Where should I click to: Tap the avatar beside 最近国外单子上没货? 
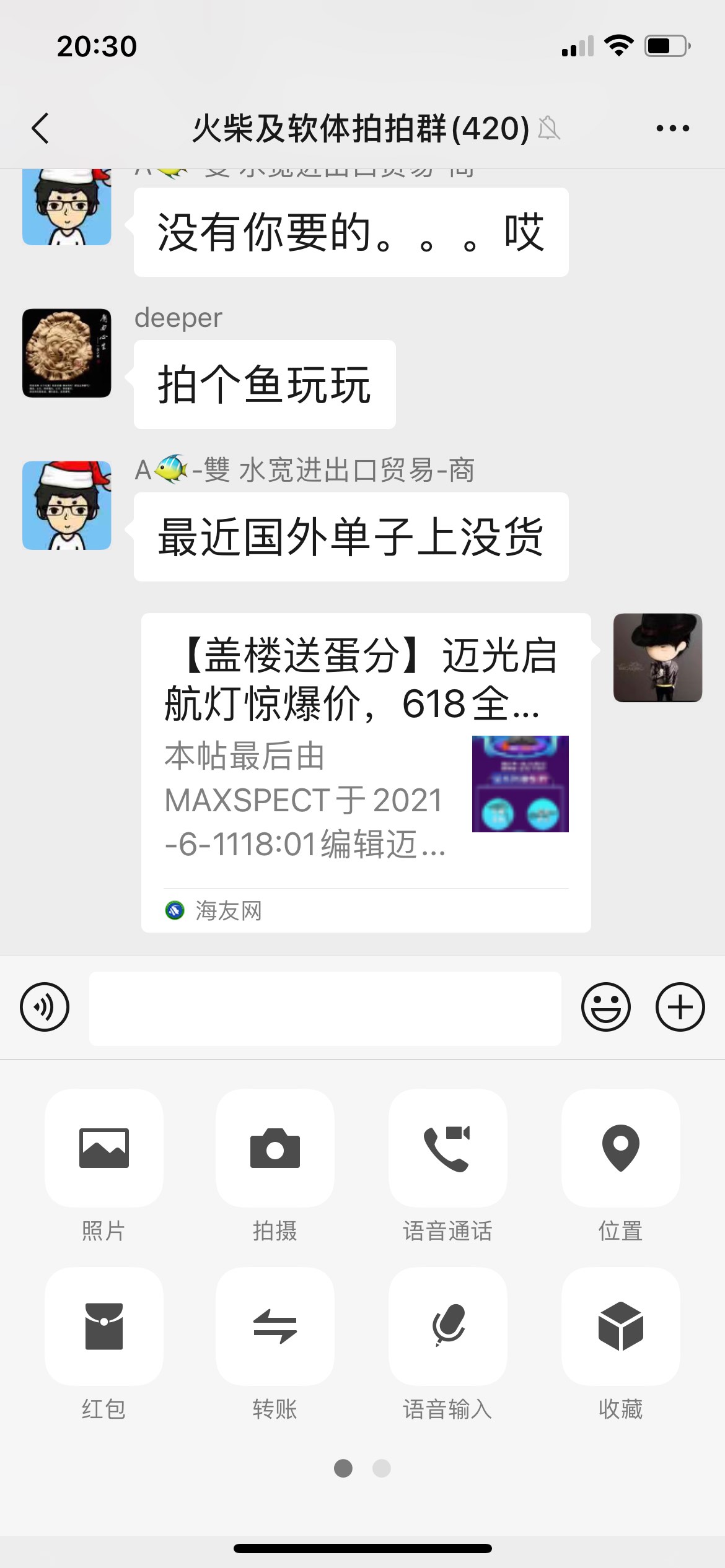click(67, 505)
